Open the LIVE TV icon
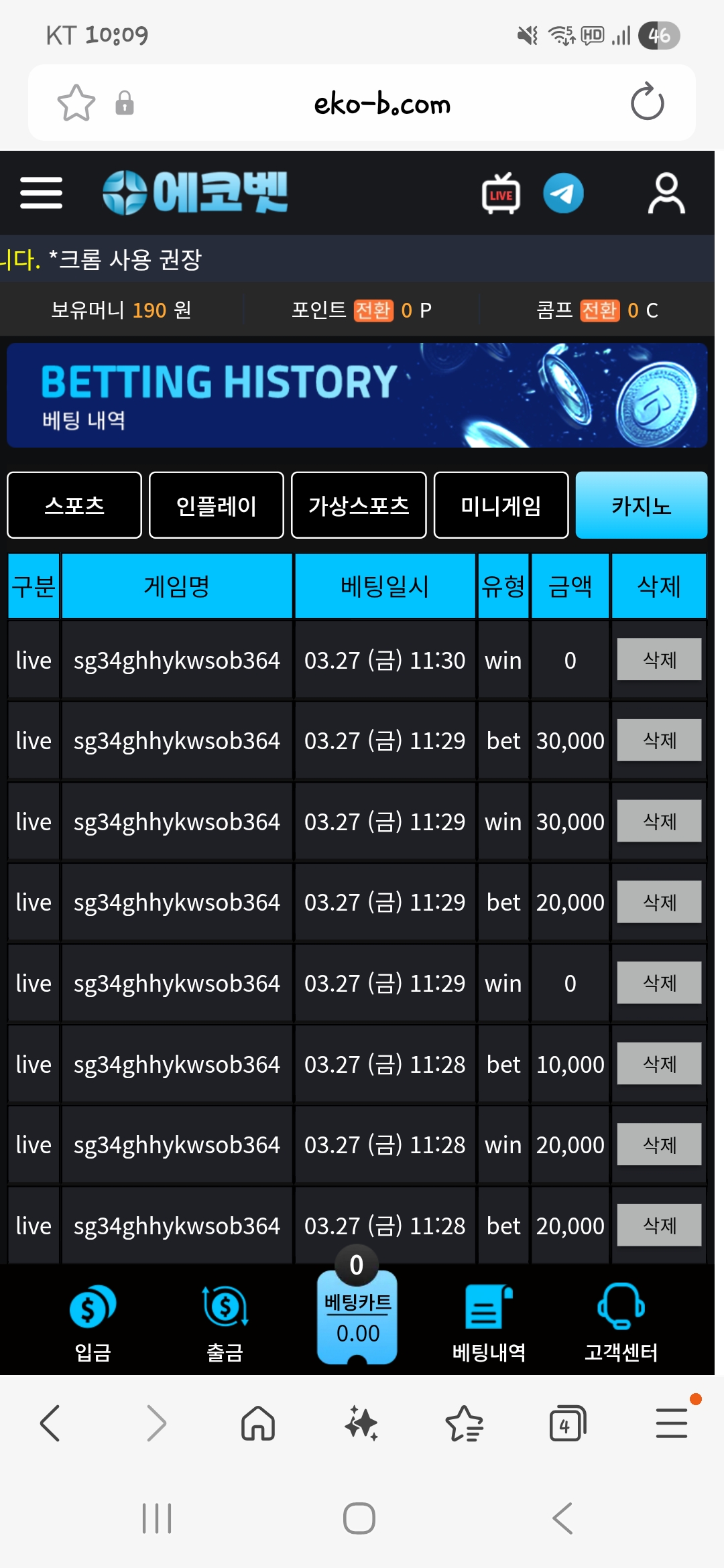The height and width of the screenshot is (1568, 724). coord(501,194)
